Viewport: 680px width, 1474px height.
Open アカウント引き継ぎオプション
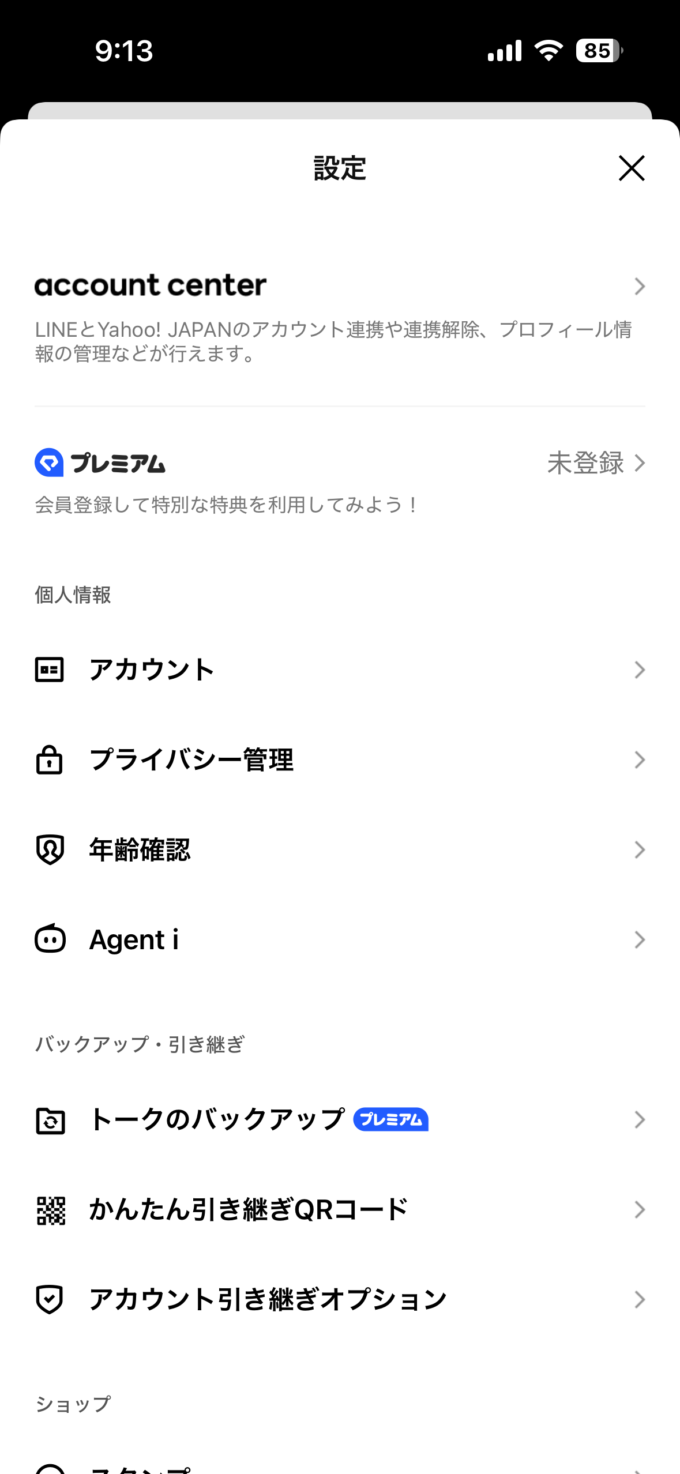(x=340, y=1299)
